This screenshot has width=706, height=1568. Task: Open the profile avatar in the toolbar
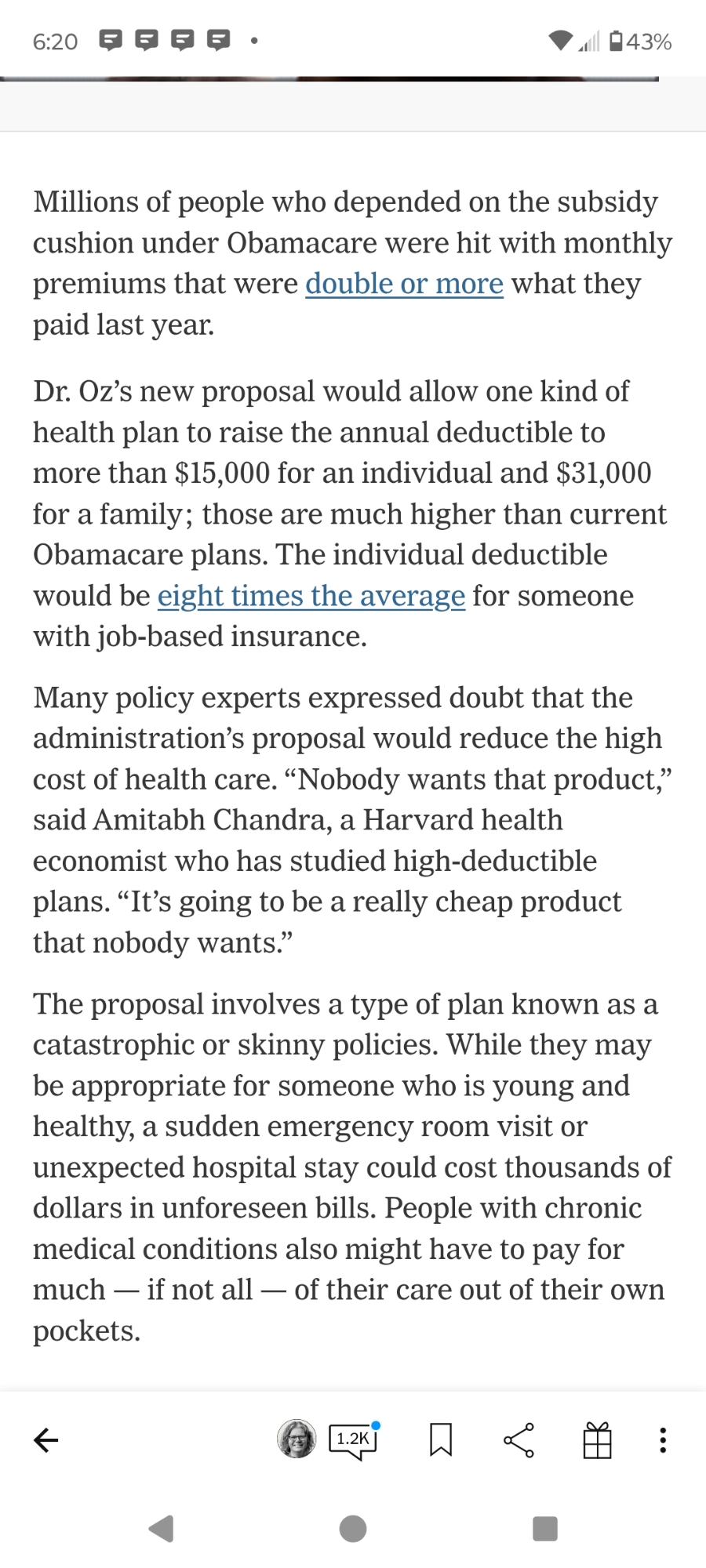297,1439
